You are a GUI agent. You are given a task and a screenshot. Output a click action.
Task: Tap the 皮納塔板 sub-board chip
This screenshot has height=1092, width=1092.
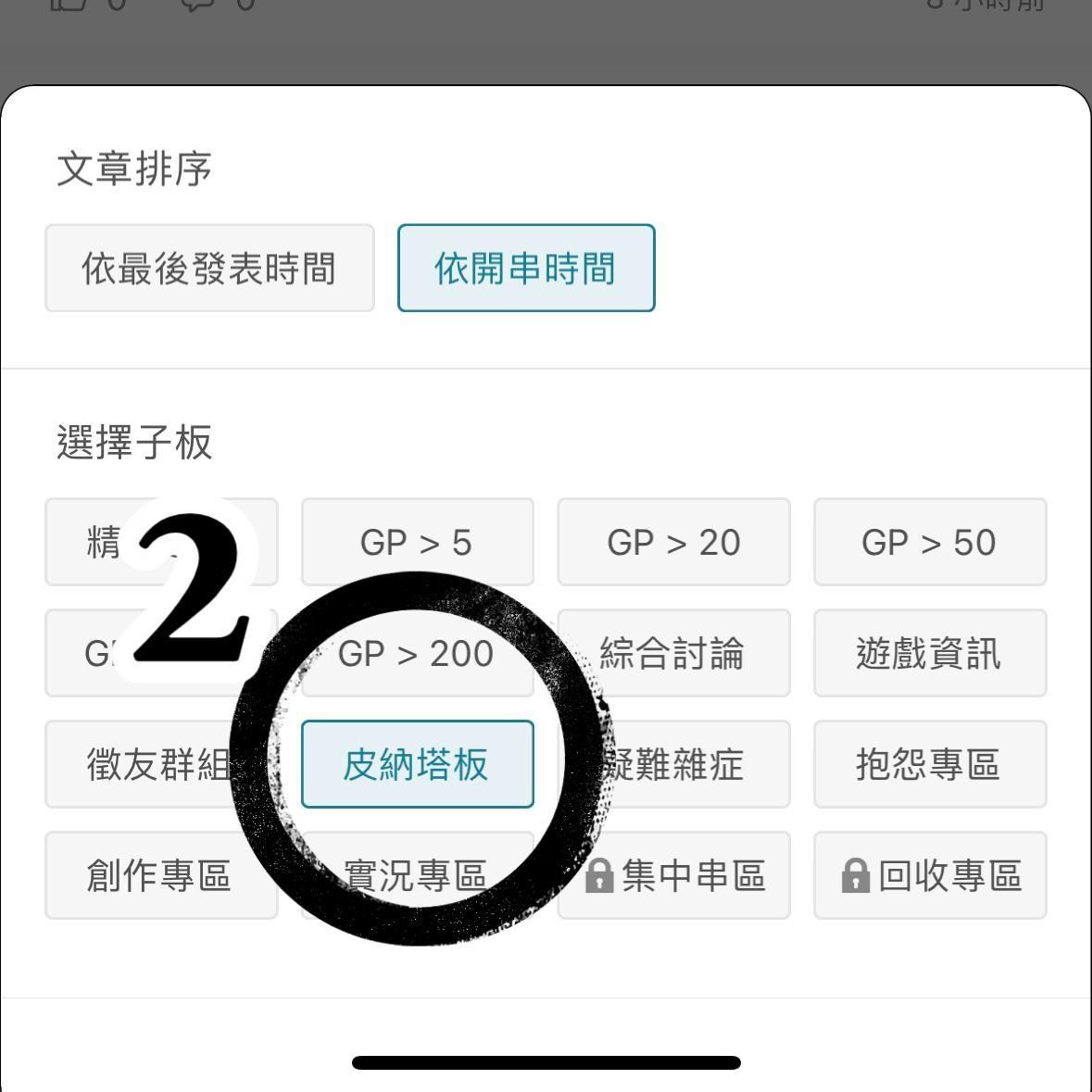(x=417, y=765)
